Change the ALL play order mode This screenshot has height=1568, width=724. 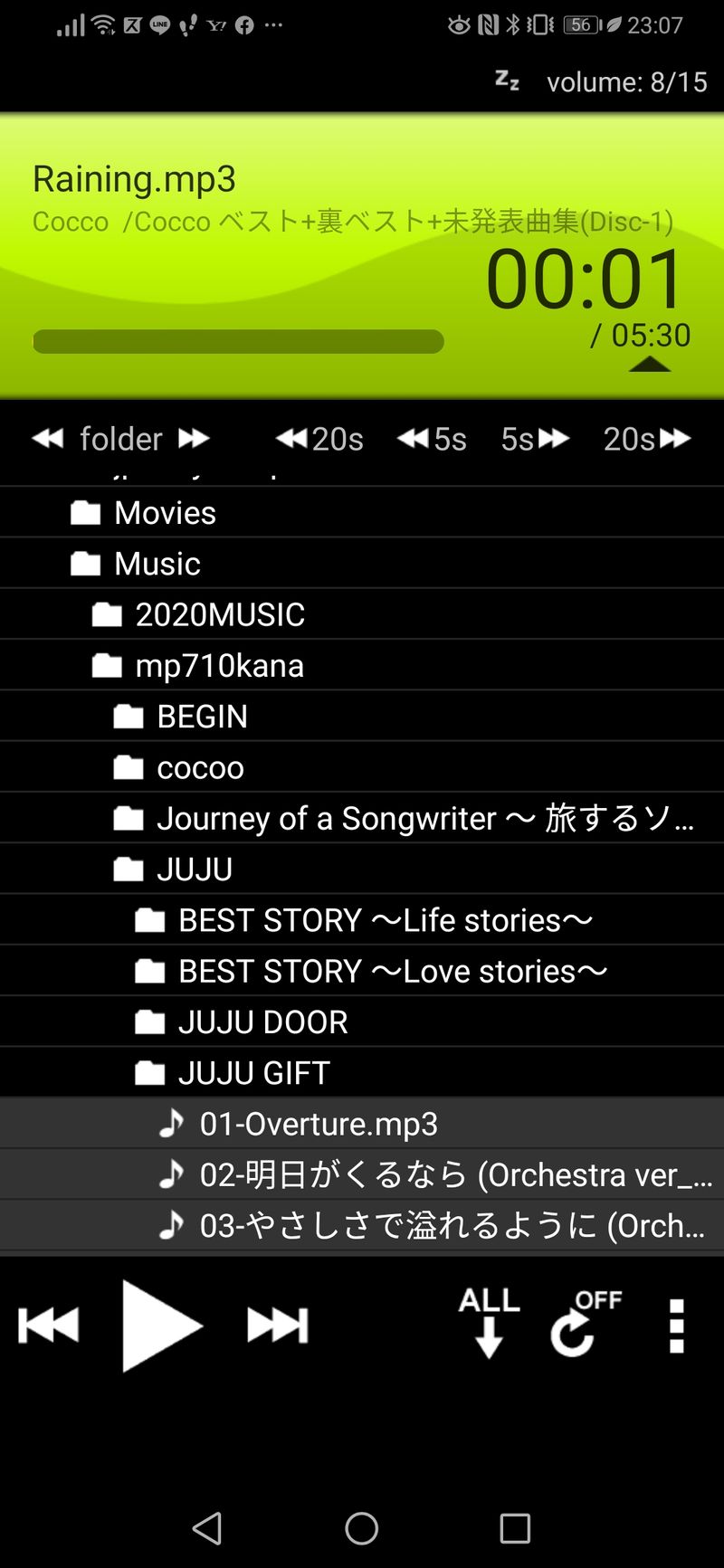[489, 1323]
